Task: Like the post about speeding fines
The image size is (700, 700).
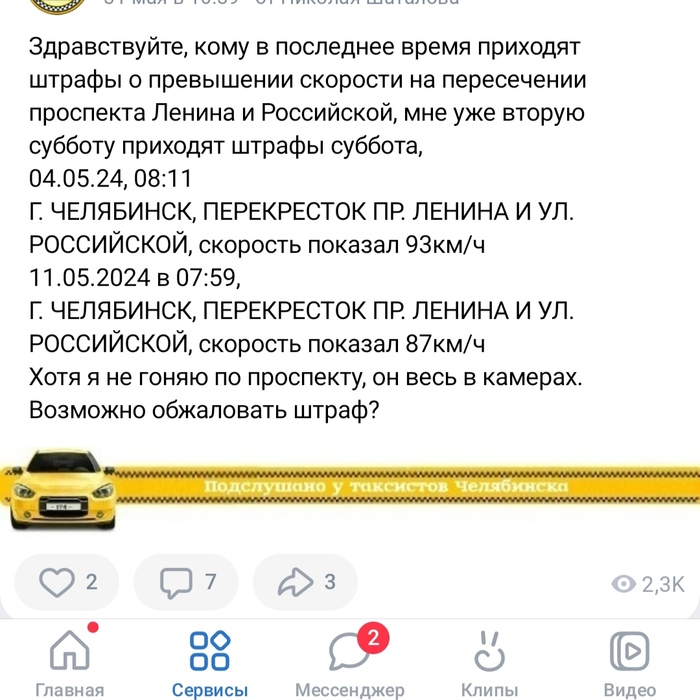Action: point(66,582)
